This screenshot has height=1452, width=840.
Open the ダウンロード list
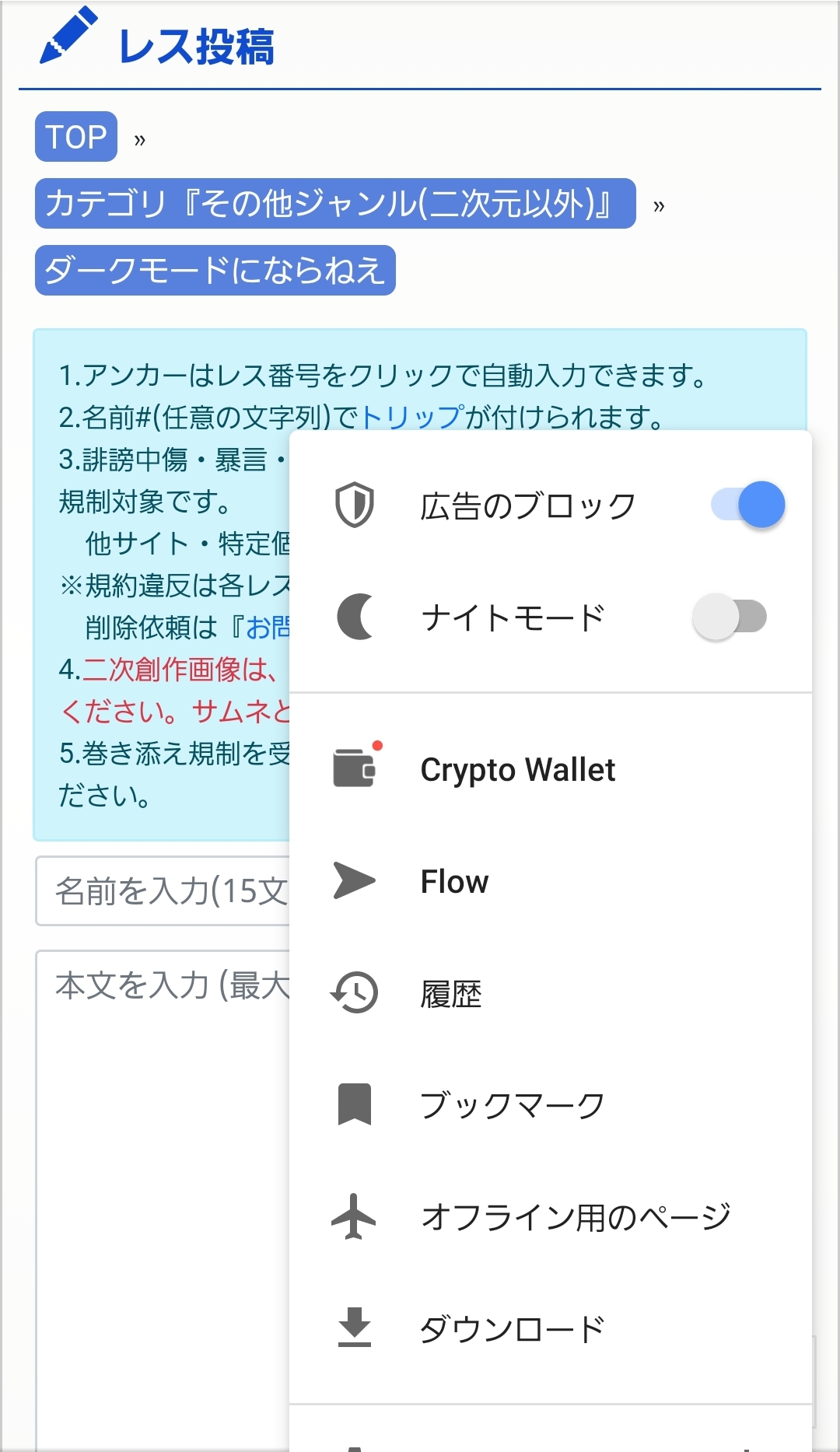(551, 1328)
